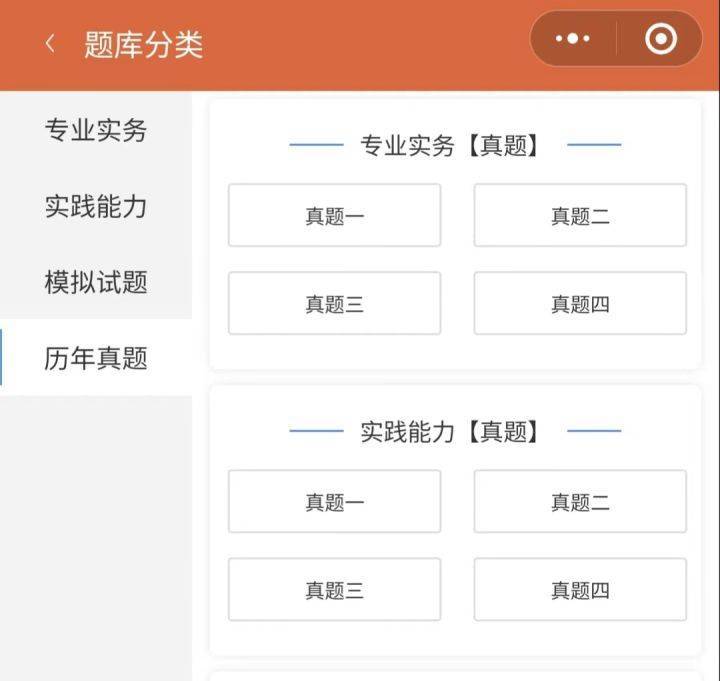Screen dimensions: 720x681
Task: Open 真题一 under 专业实务【真题】
Action: click(334, 216)
